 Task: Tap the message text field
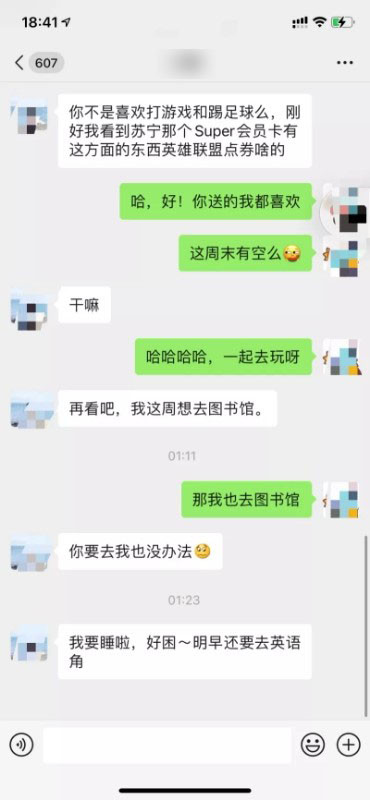(167, 745)
